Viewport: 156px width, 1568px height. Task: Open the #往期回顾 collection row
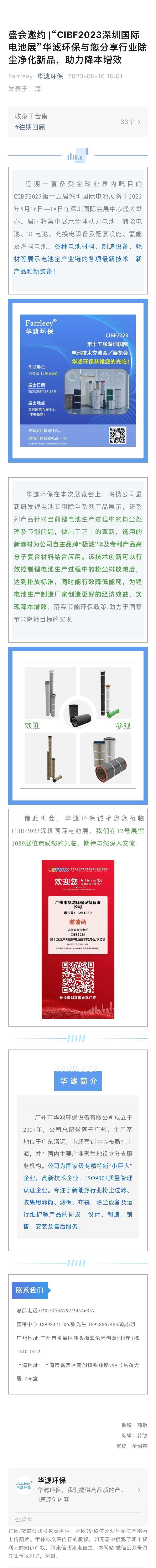(78, 122)
